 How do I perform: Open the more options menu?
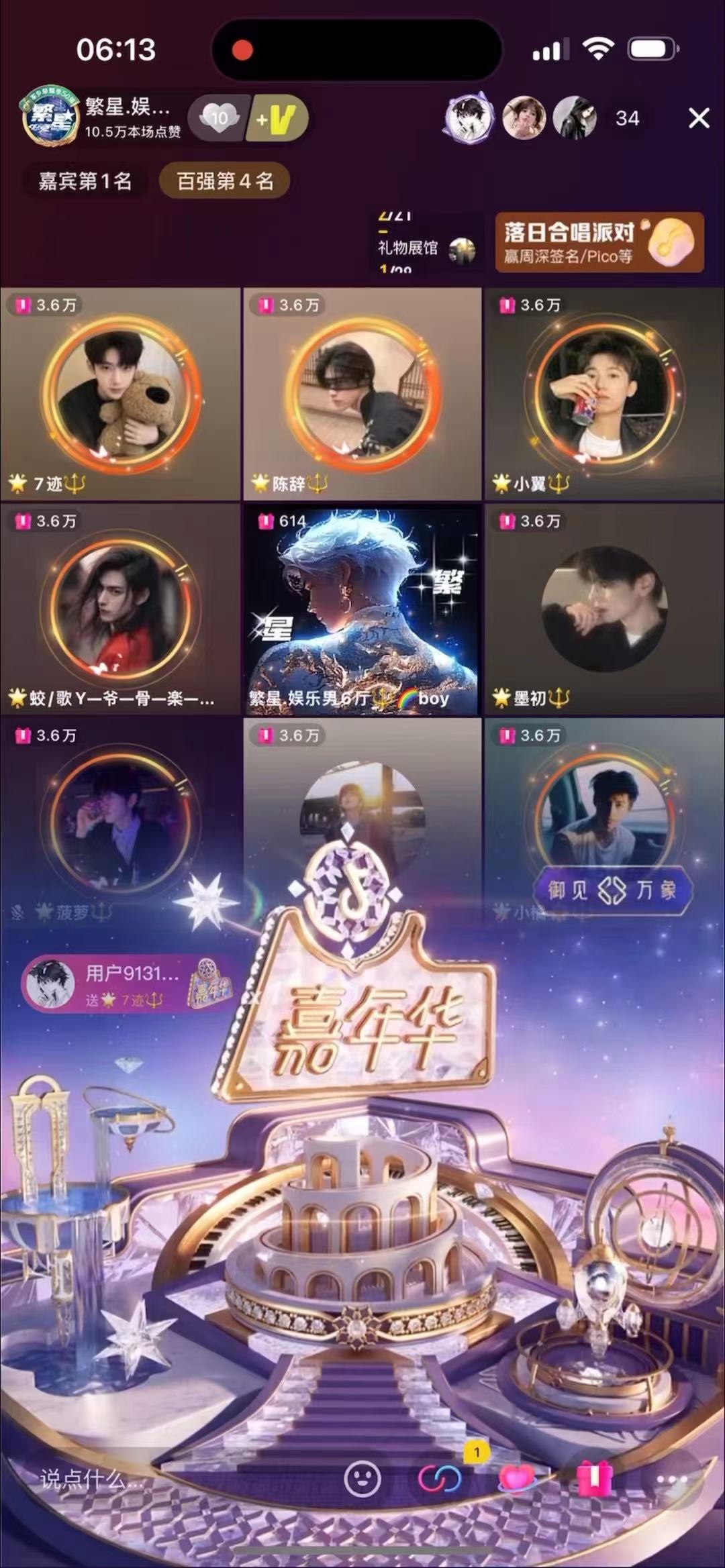point(671,1478)
